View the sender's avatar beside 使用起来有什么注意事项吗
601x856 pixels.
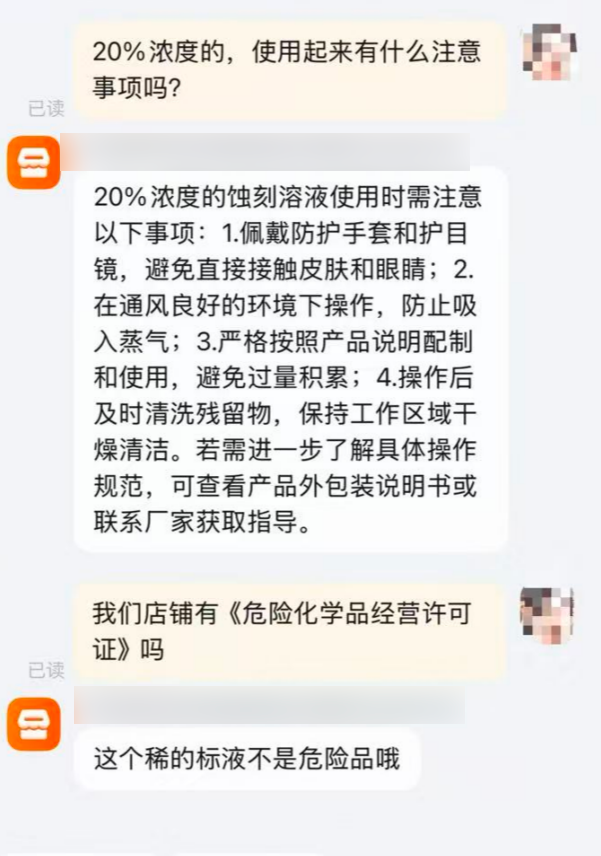[x=549, y=50]
